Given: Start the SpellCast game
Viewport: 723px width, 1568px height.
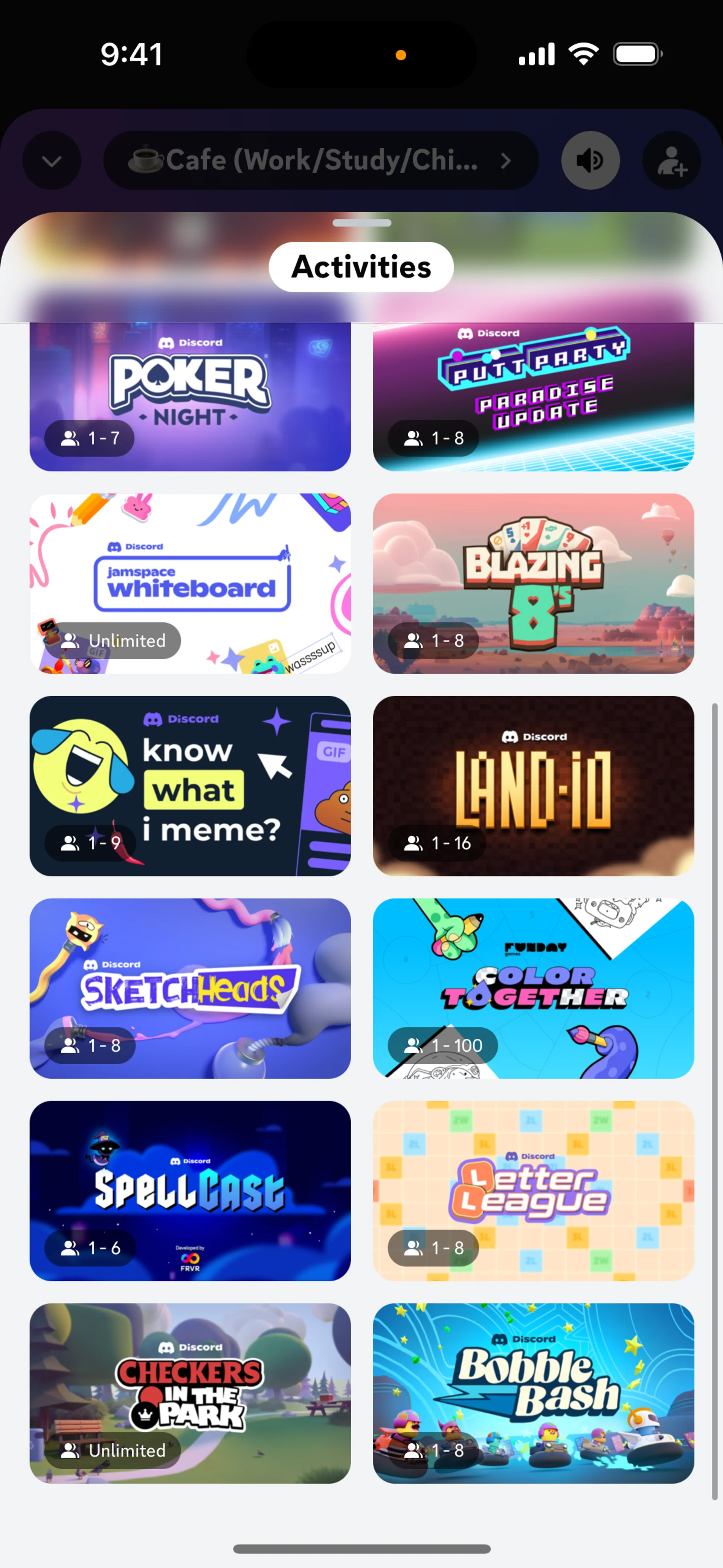Looking at the screenshot, I should (x=190, y=1191).
